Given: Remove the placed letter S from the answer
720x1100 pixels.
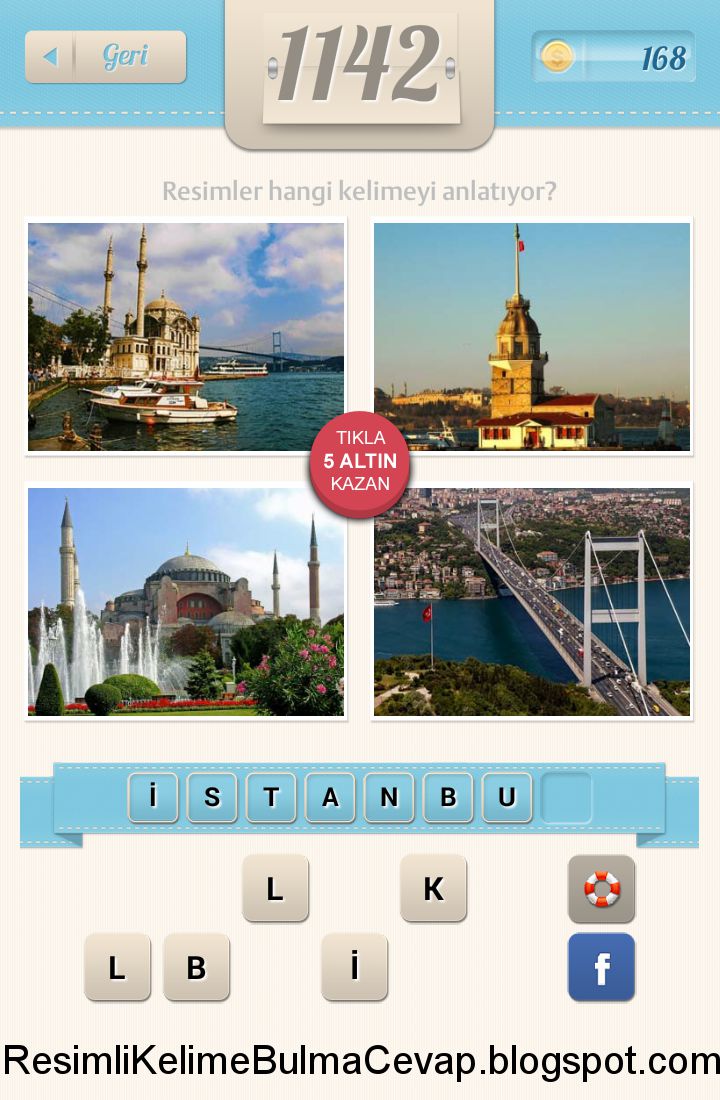Looking at the screenshot, I should coord(212,798).
